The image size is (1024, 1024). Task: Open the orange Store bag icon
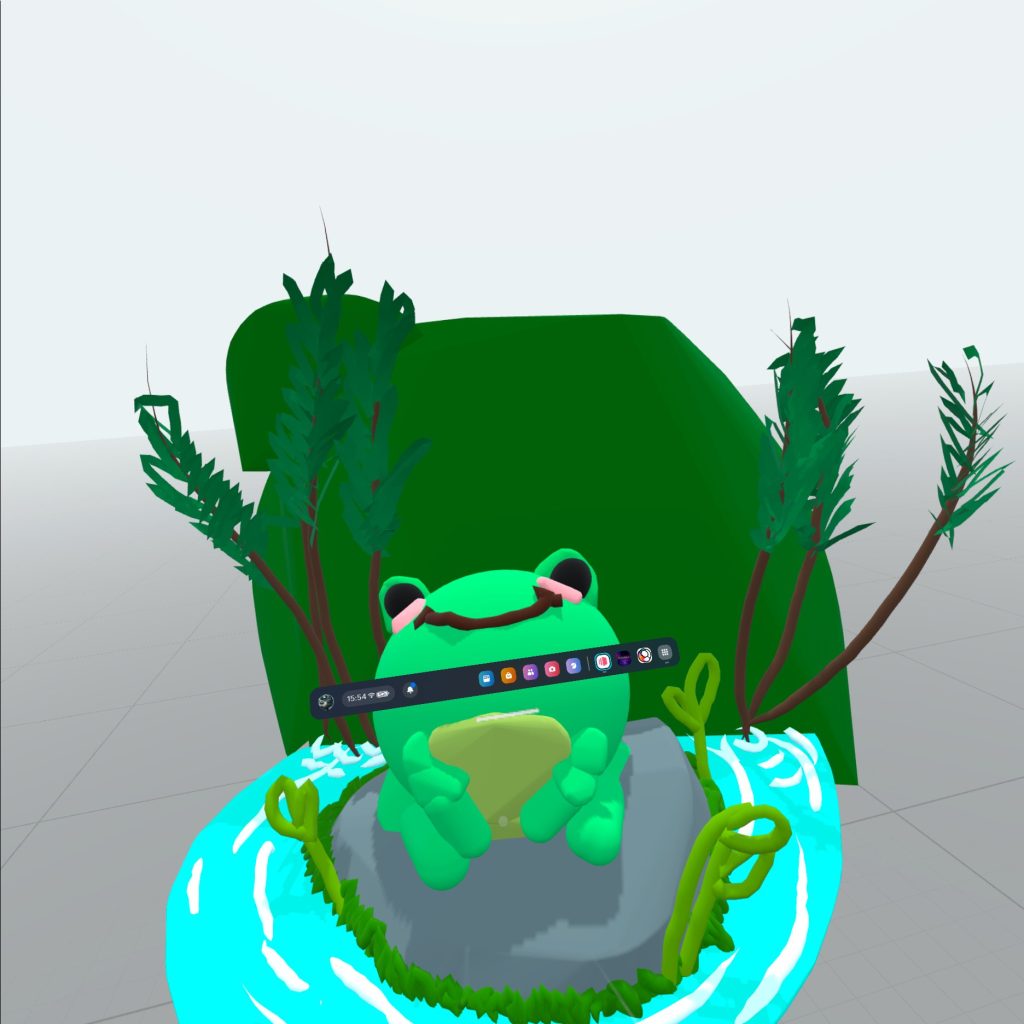point(508,676)
